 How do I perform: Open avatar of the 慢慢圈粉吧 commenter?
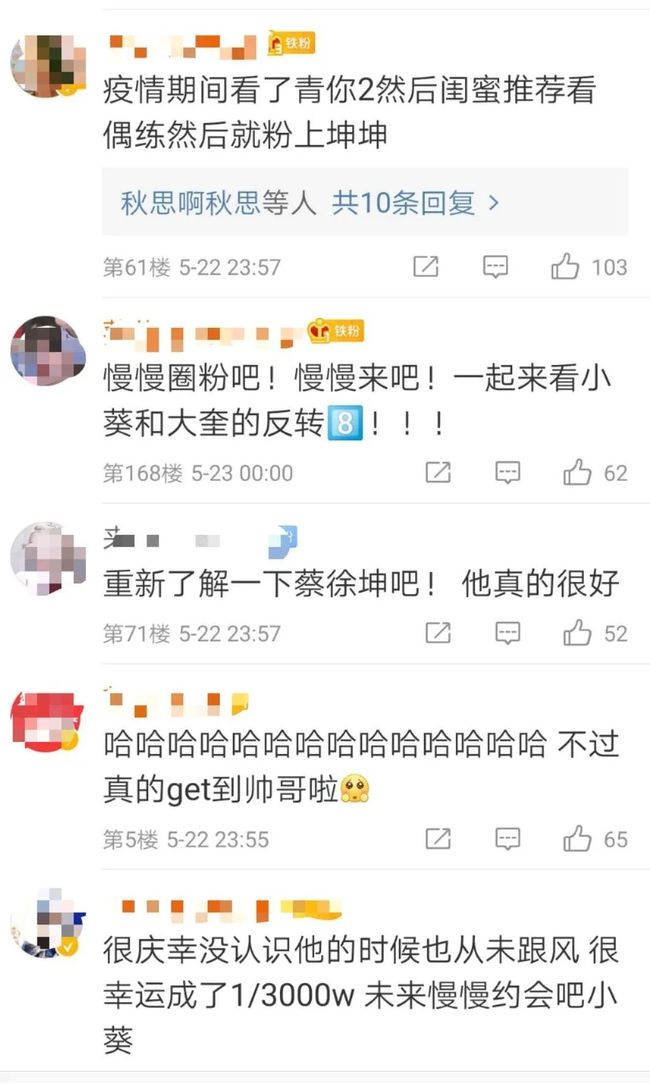coord(48,352)
